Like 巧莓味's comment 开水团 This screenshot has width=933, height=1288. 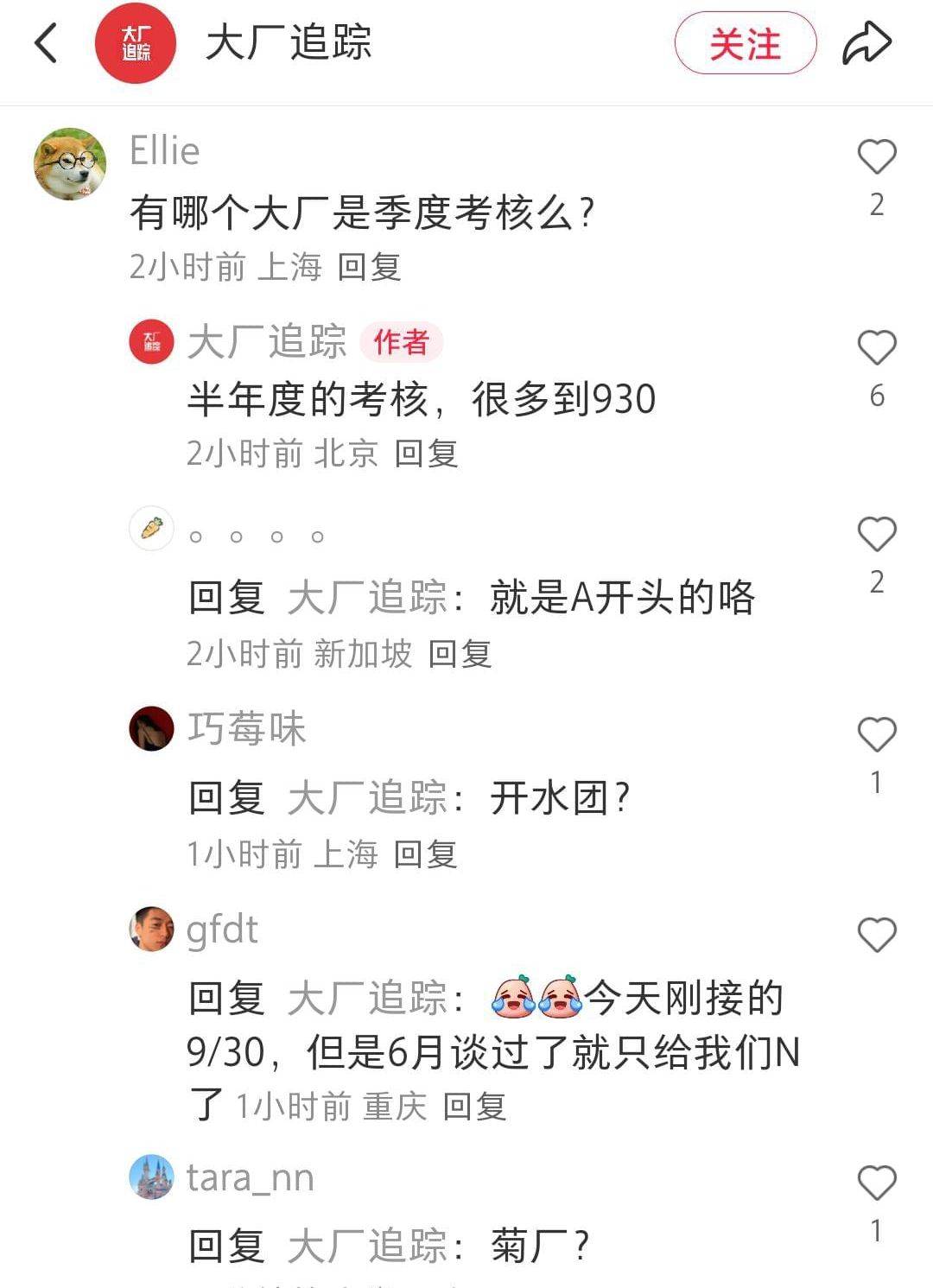pos(876,735)
